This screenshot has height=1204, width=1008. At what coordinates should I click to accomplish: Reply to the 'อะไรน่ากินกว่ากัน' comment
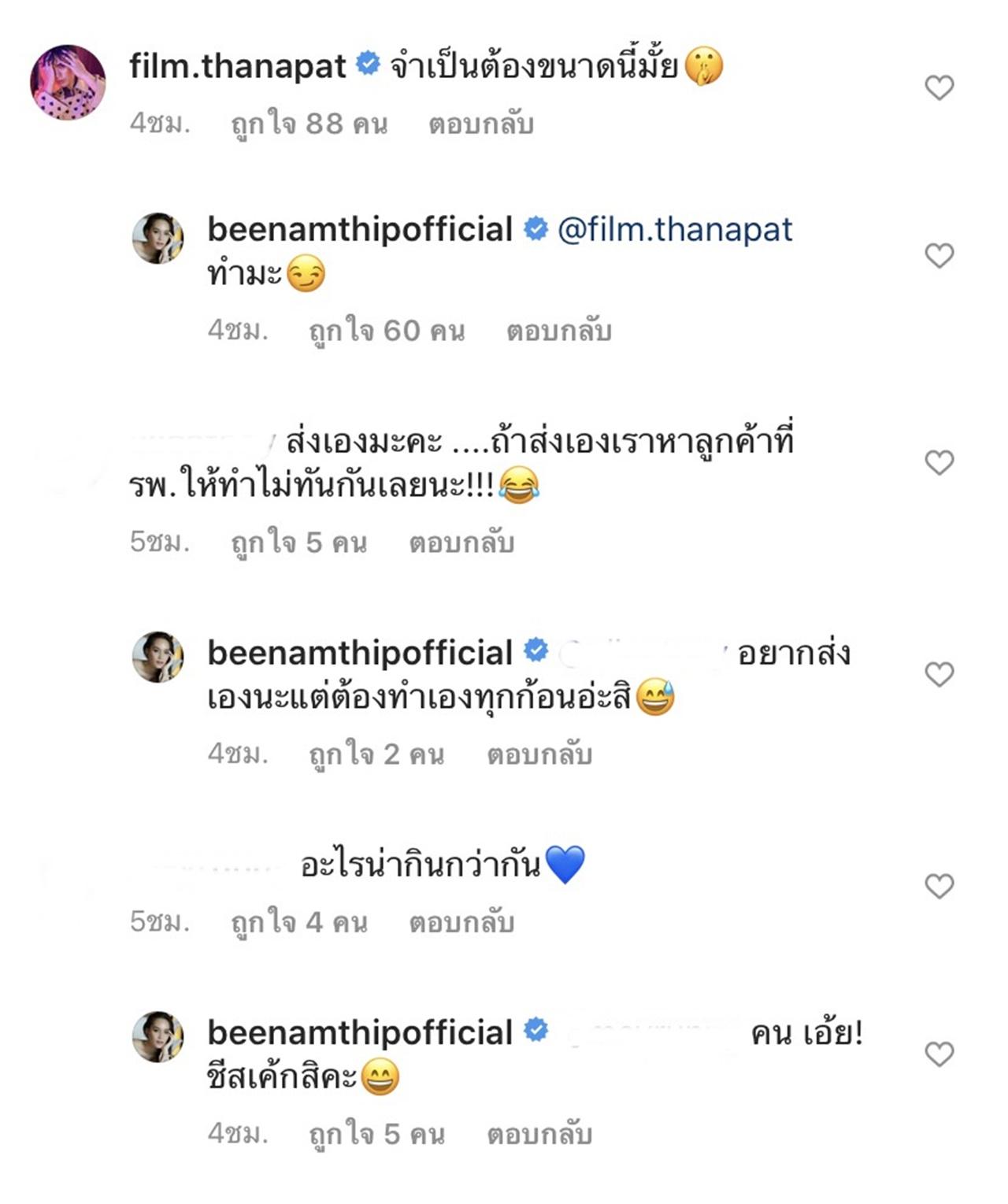pos(461,922)
